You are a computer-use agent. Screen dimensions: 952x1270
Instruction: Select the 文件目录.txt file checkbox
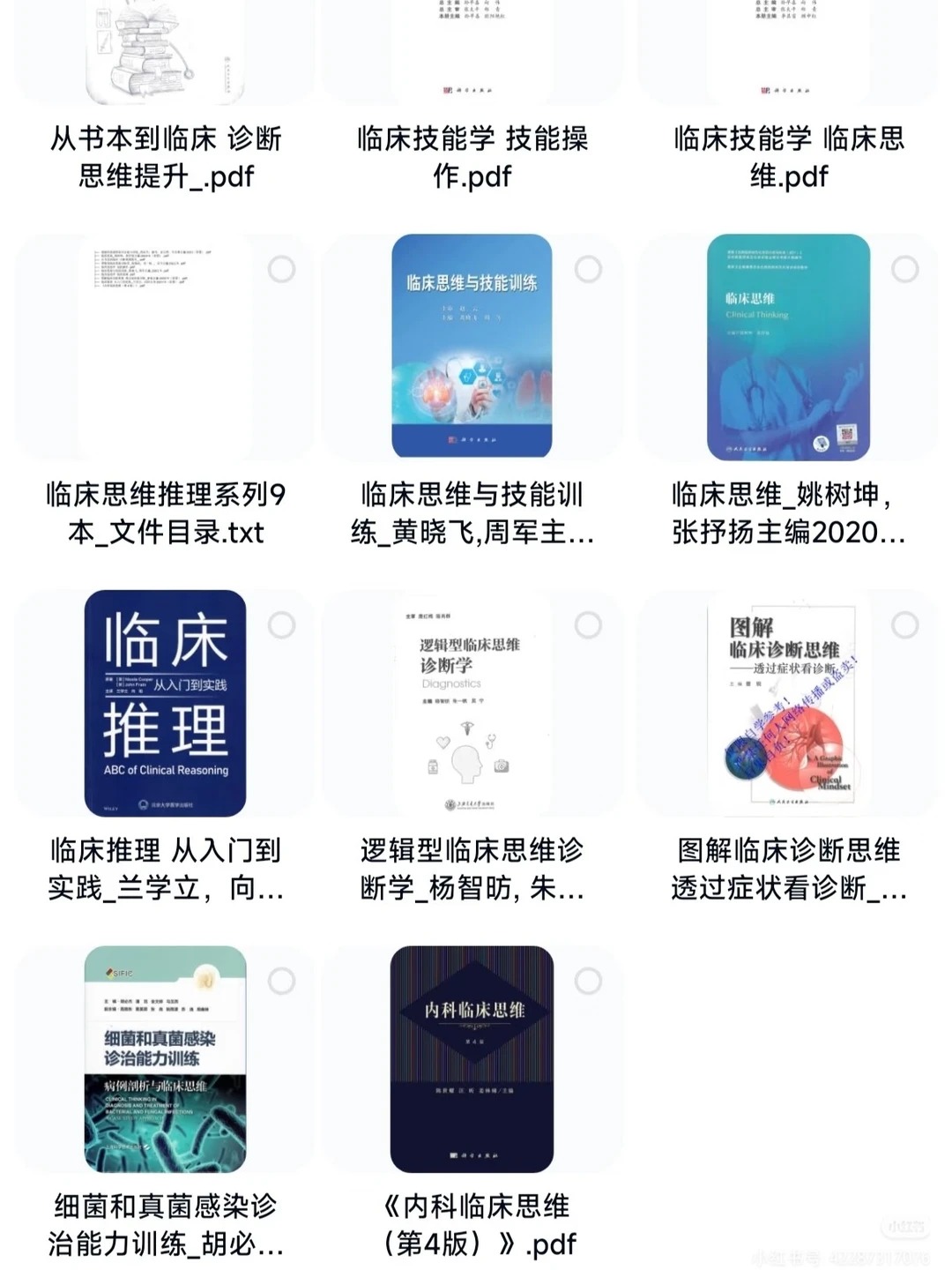282,269
